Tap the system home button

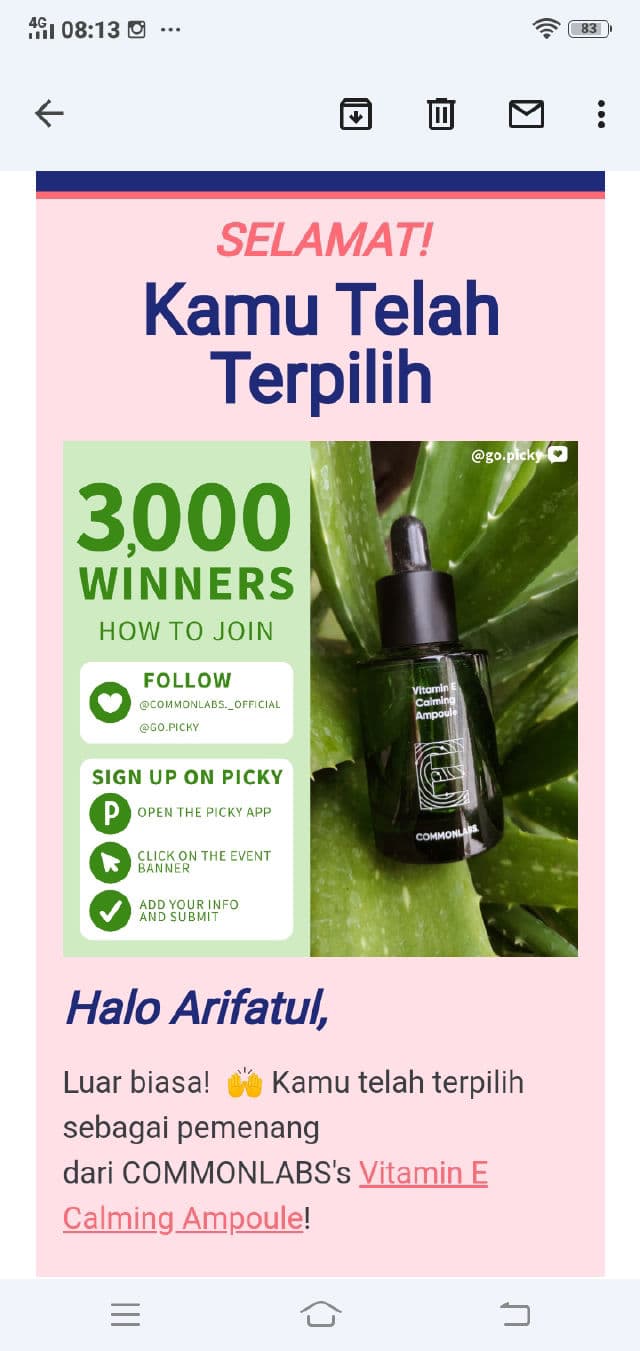pyautogui.click(x=320, y=1314)
